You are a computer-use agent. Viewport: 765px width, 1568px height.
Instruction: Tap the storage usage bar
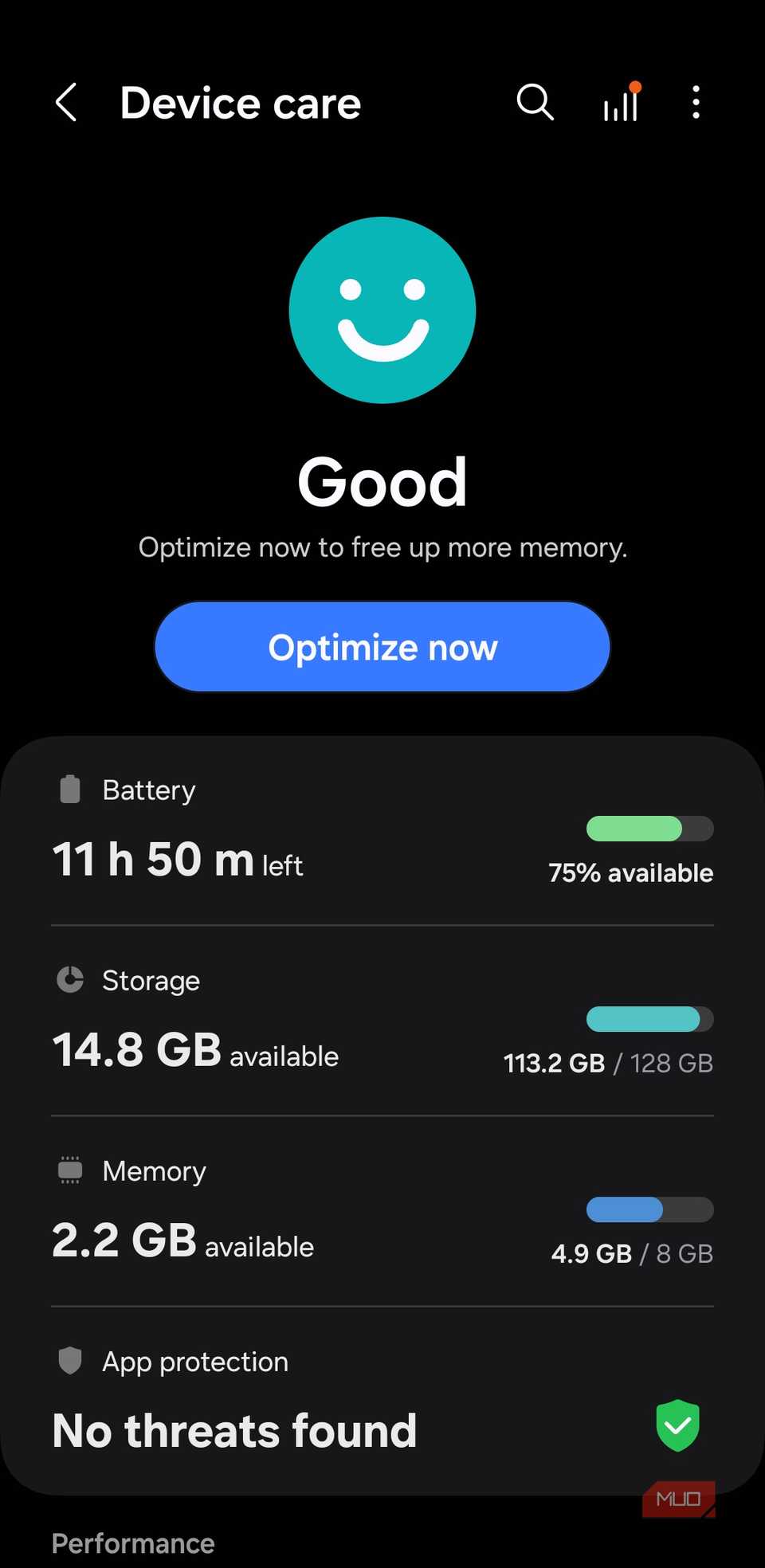(x=649, y=1019)
